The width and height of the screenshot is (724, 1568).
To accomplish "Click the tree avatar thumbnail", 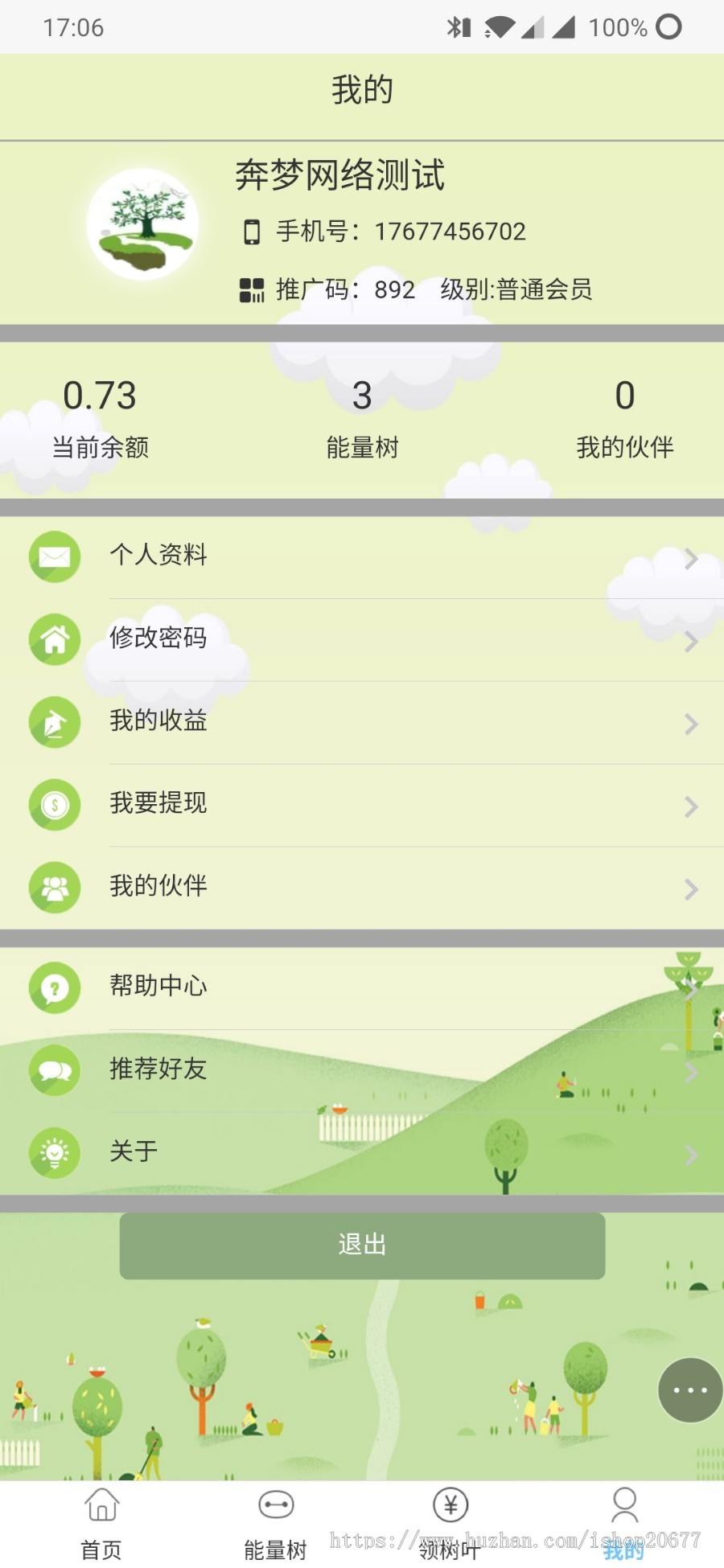I will (143, 224).
